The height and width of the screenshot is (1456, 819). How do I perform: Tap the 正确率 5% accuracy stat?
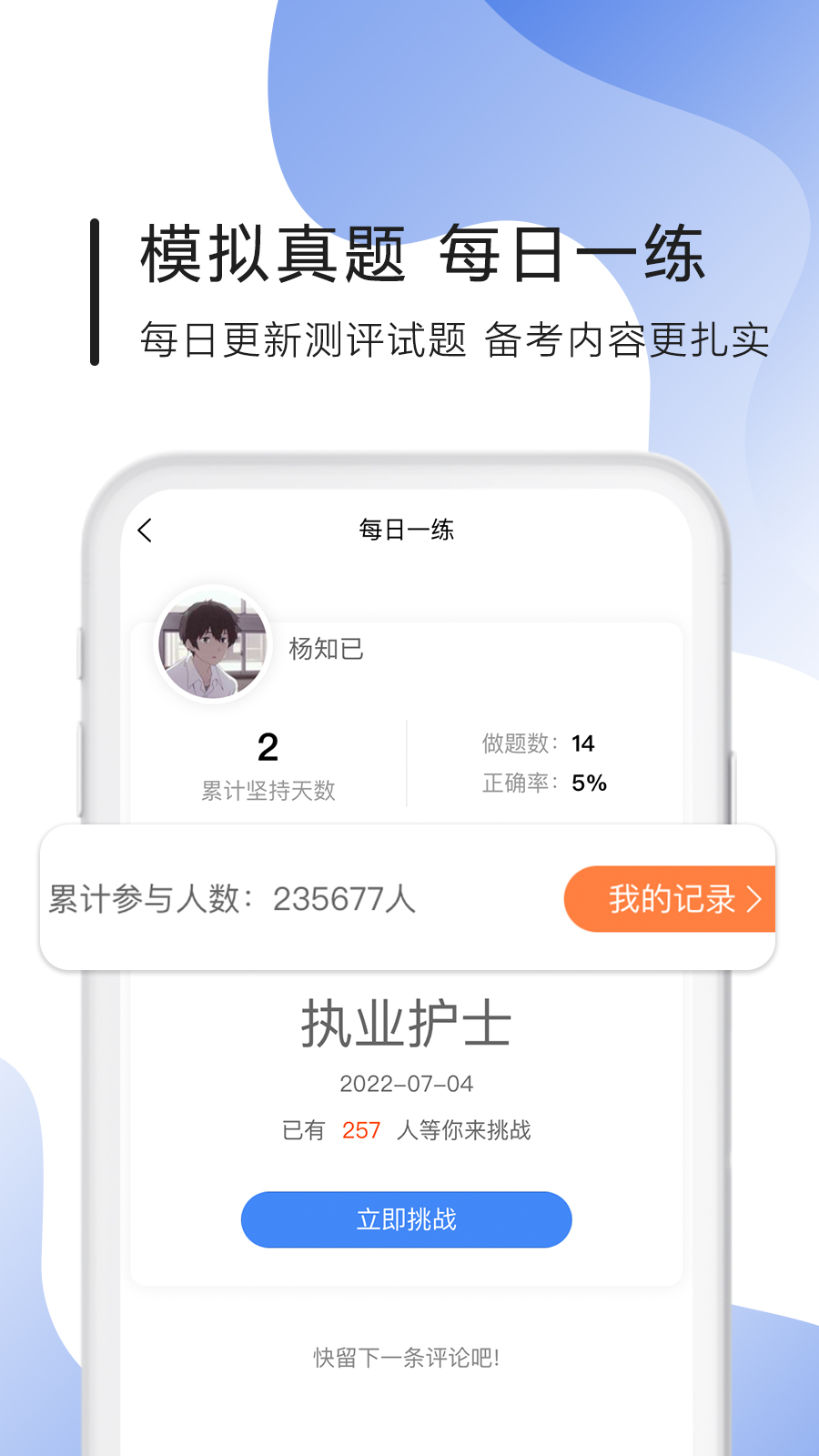[x=543, y=781]
